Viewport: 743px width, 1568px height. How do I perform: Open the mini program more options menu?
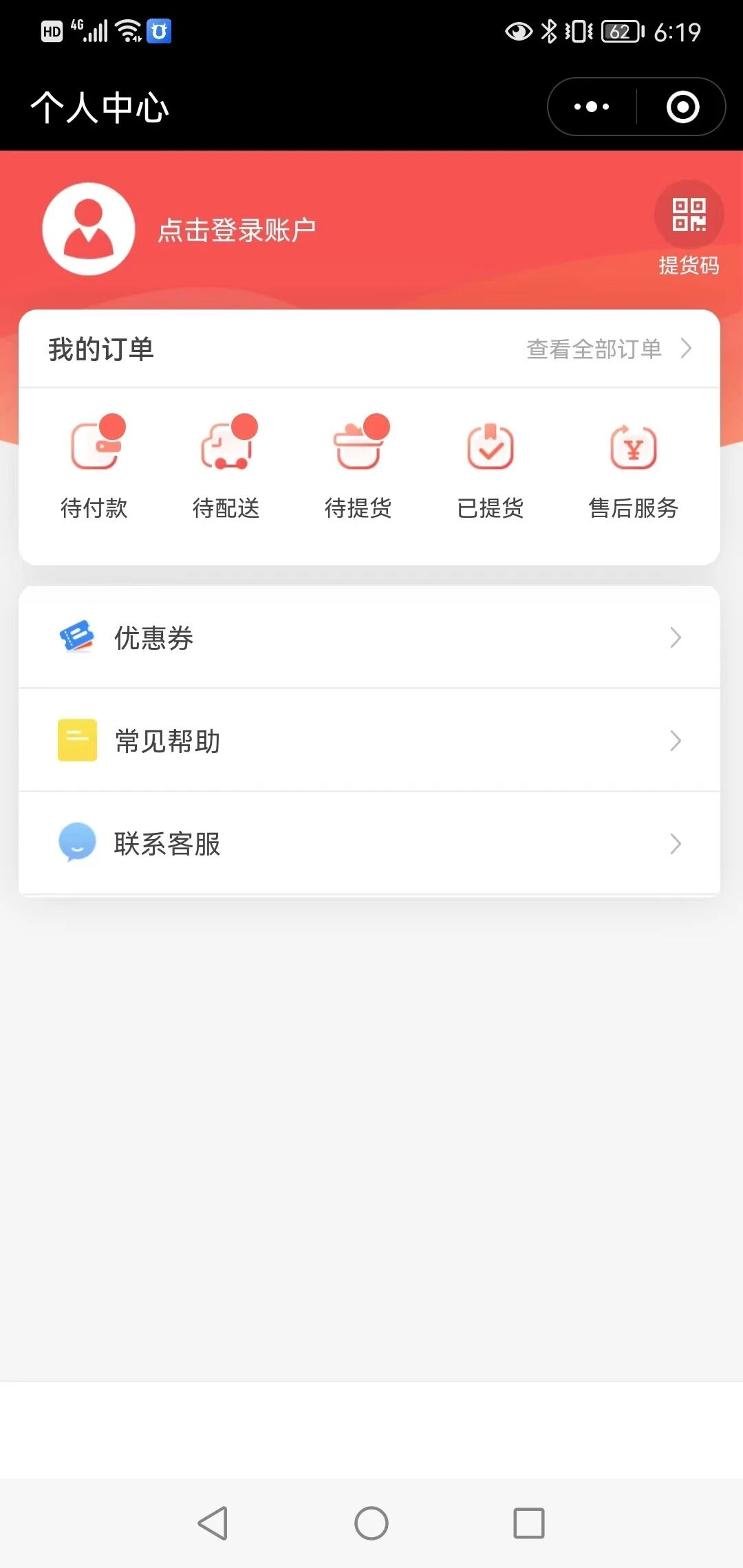pyautogui.click(x=592, y=107)
